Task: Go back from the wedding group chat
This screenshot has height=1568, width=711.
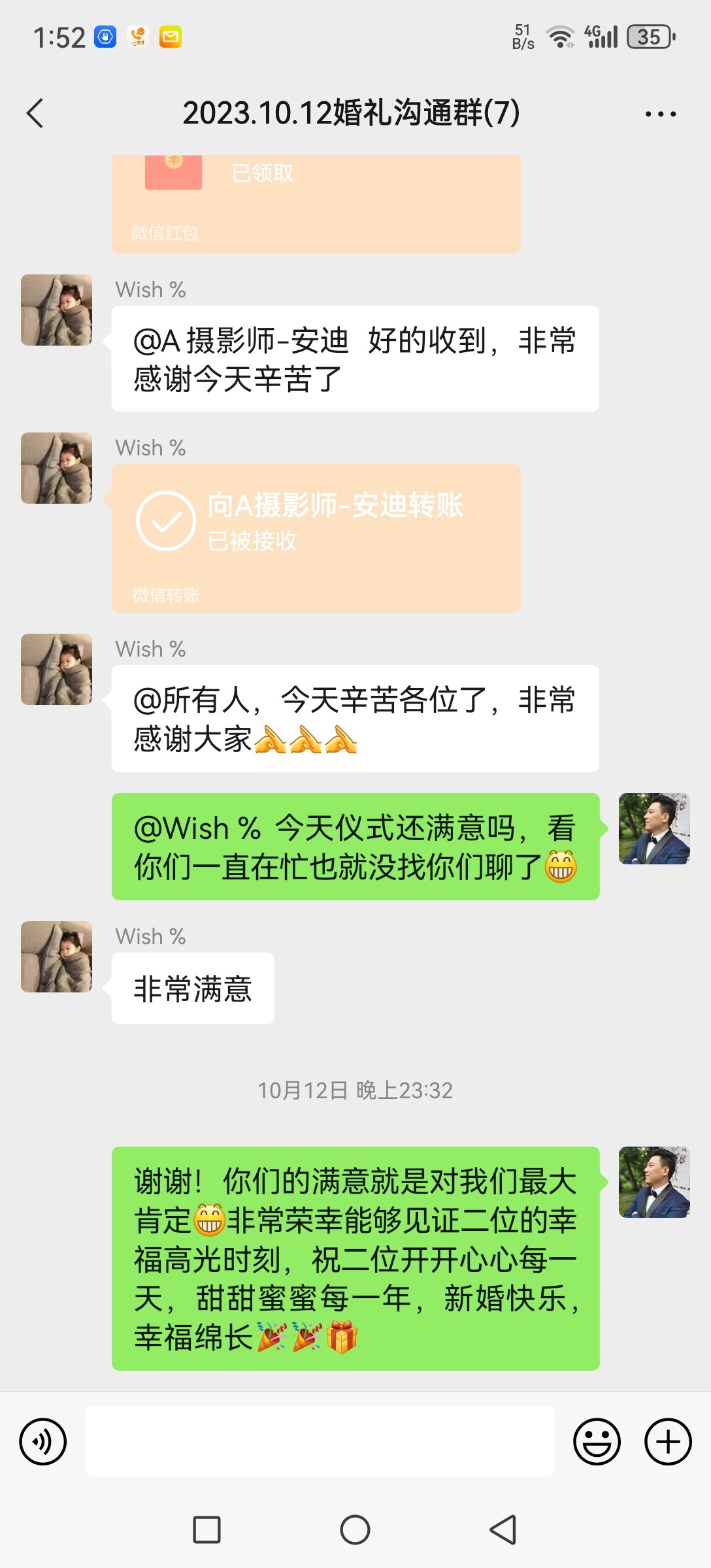Action: click(x=35, y=113)
